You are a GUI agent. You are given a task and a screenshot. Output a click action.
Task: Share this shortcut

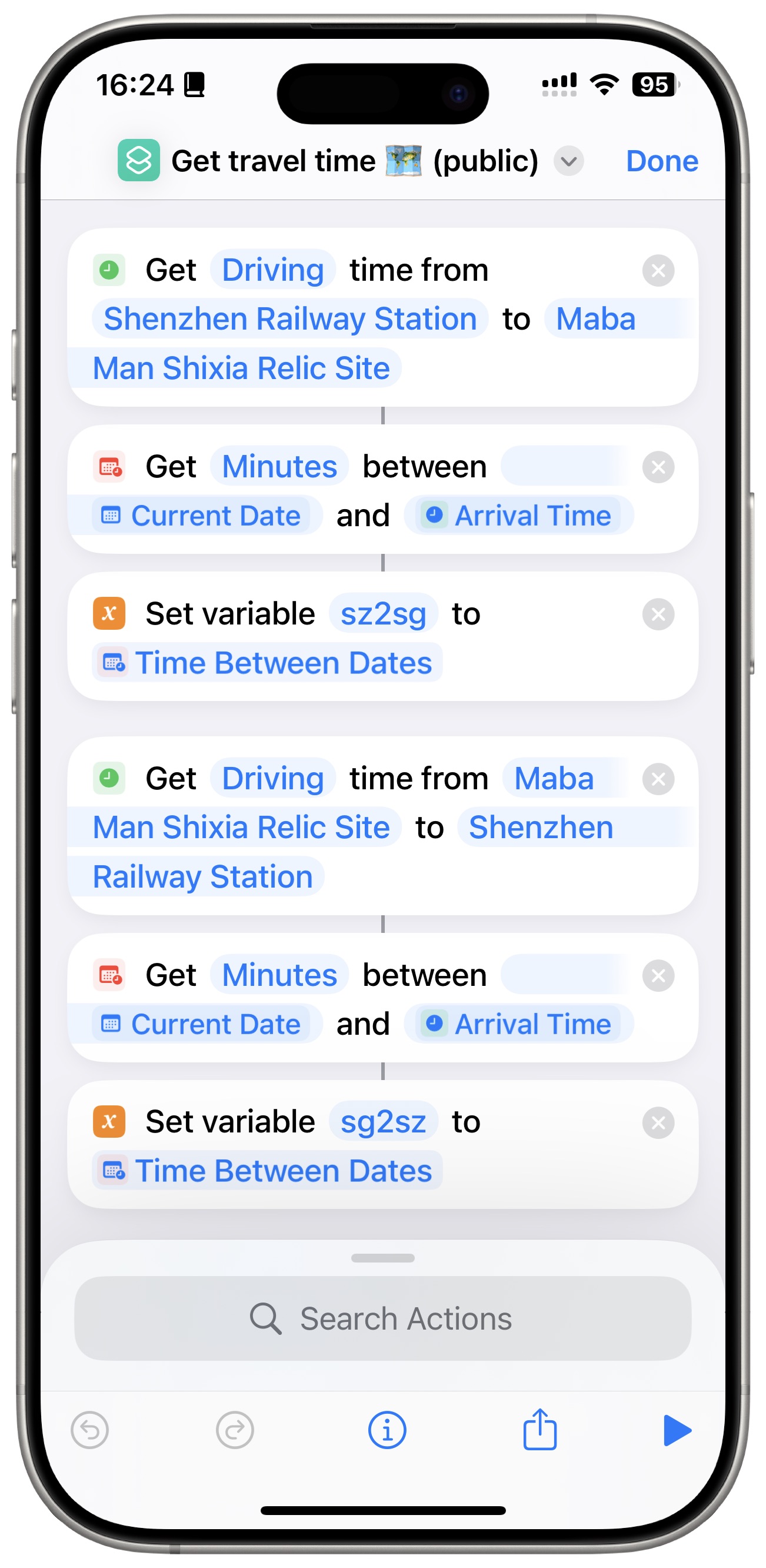[x=539, y=1430]
